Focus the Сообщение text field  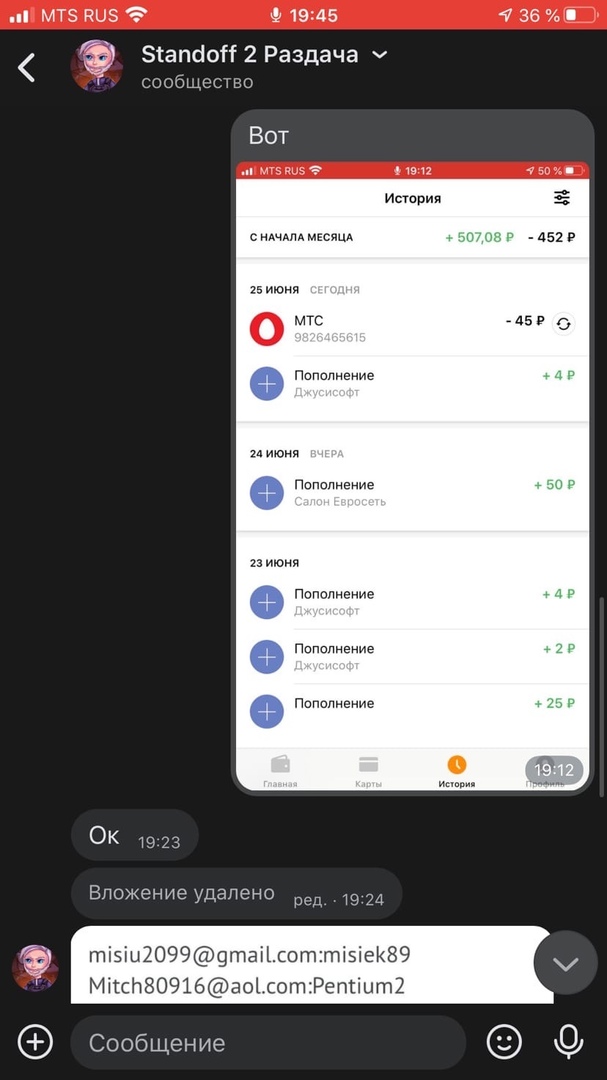coord(267,1043)
